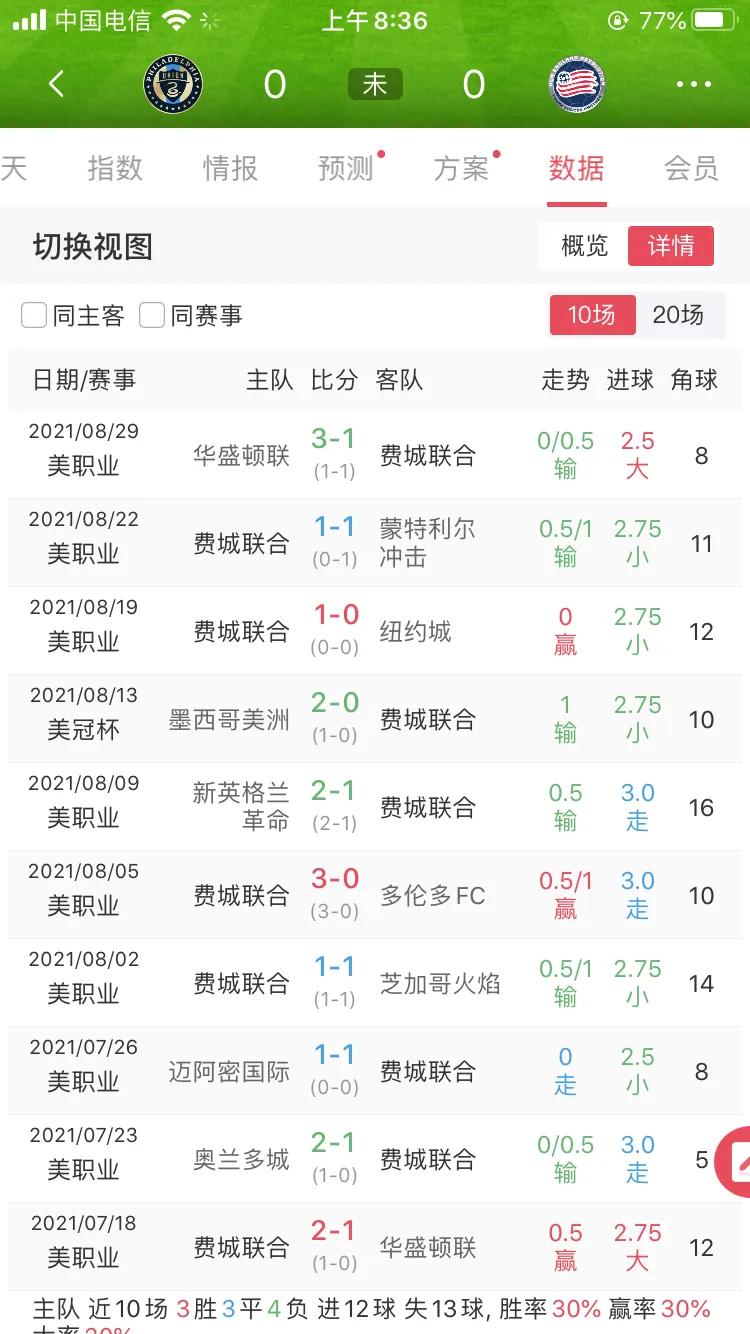The image size is (750, 1334).
Task: Enable the 同主客 checkbox
Action: pyautogui.click(x=33, y=315)
